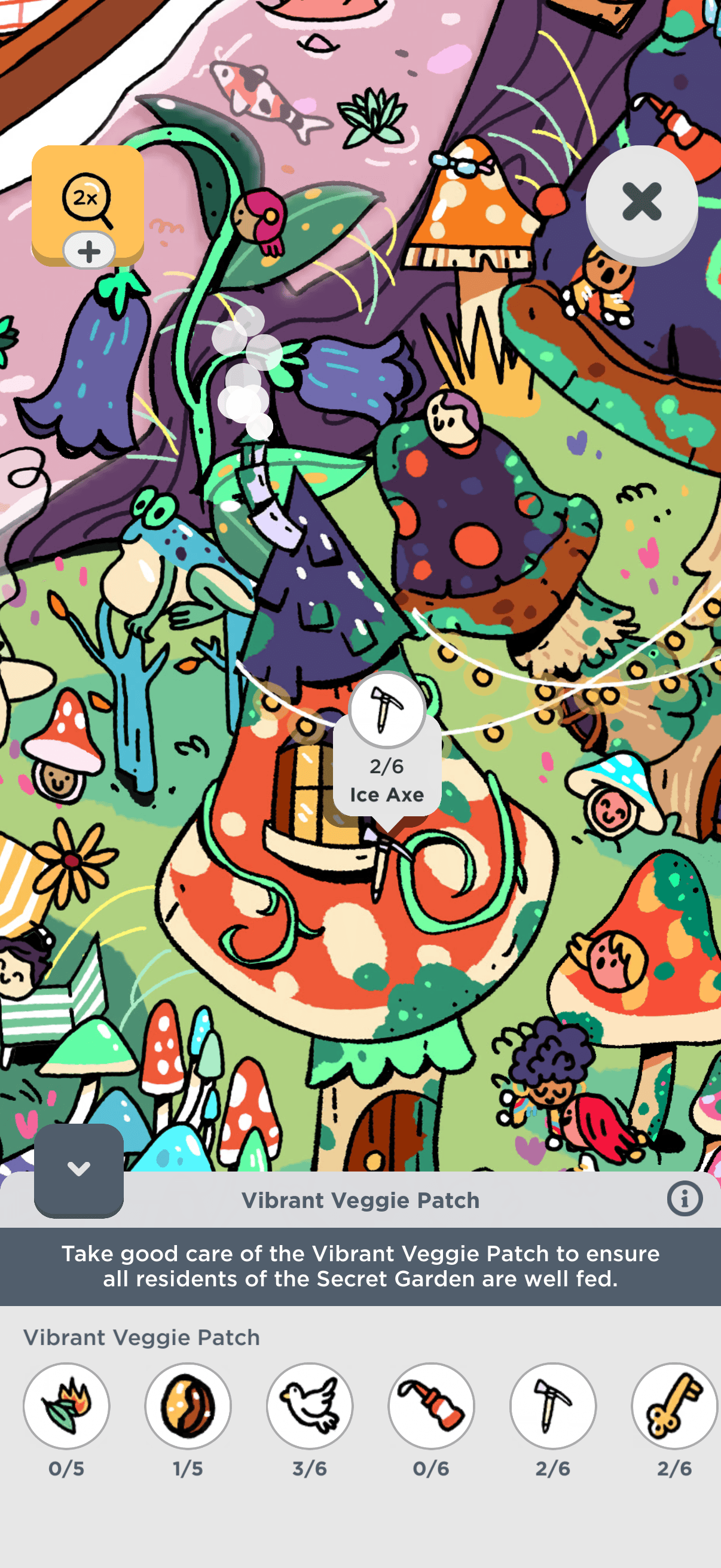Close the hidden object scene
The image size is (721, 1568).
point(641,203)
